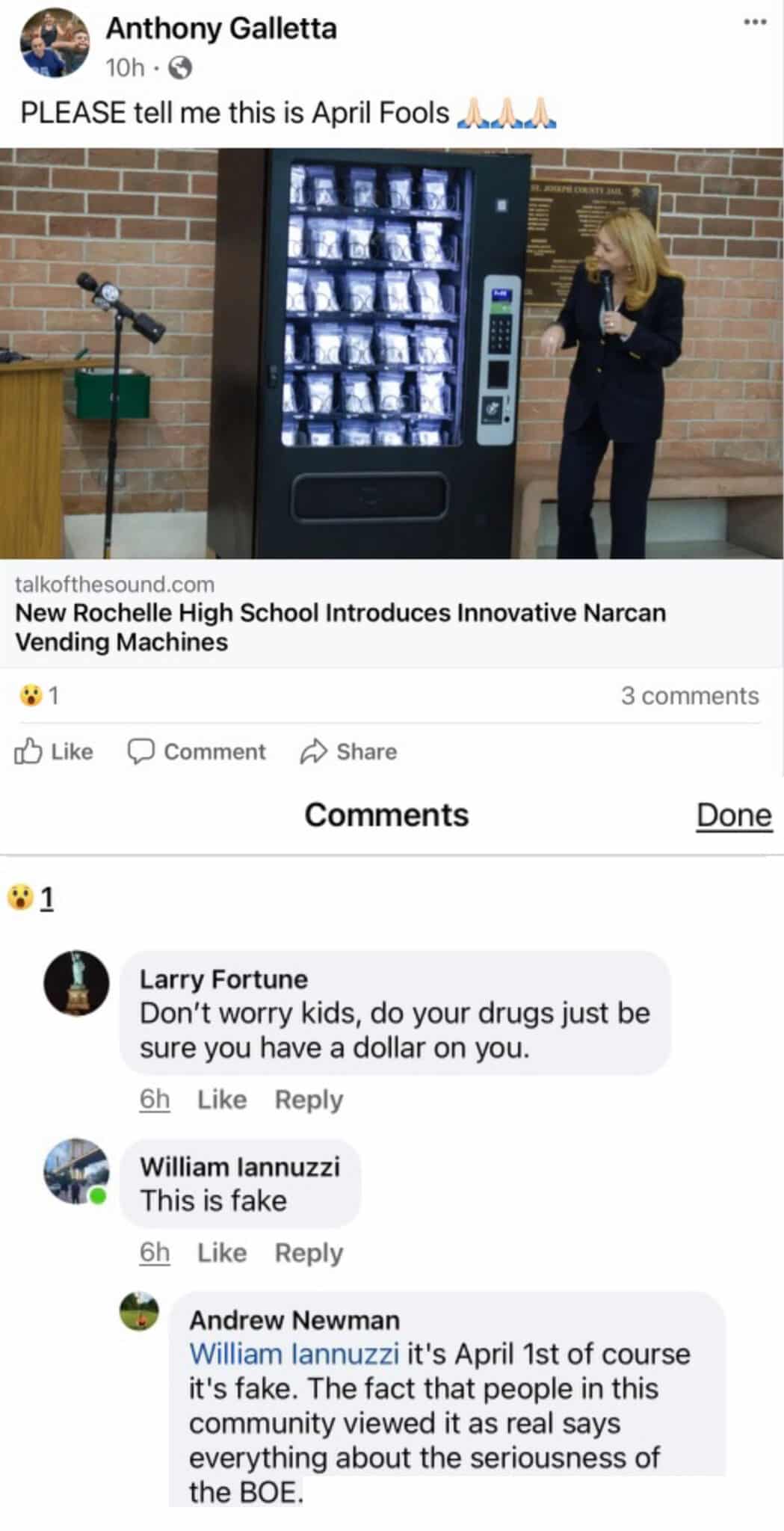The width and height of the screenshot is (784, 1531).
Task: Tap Done to close comments
Action: 733,815
